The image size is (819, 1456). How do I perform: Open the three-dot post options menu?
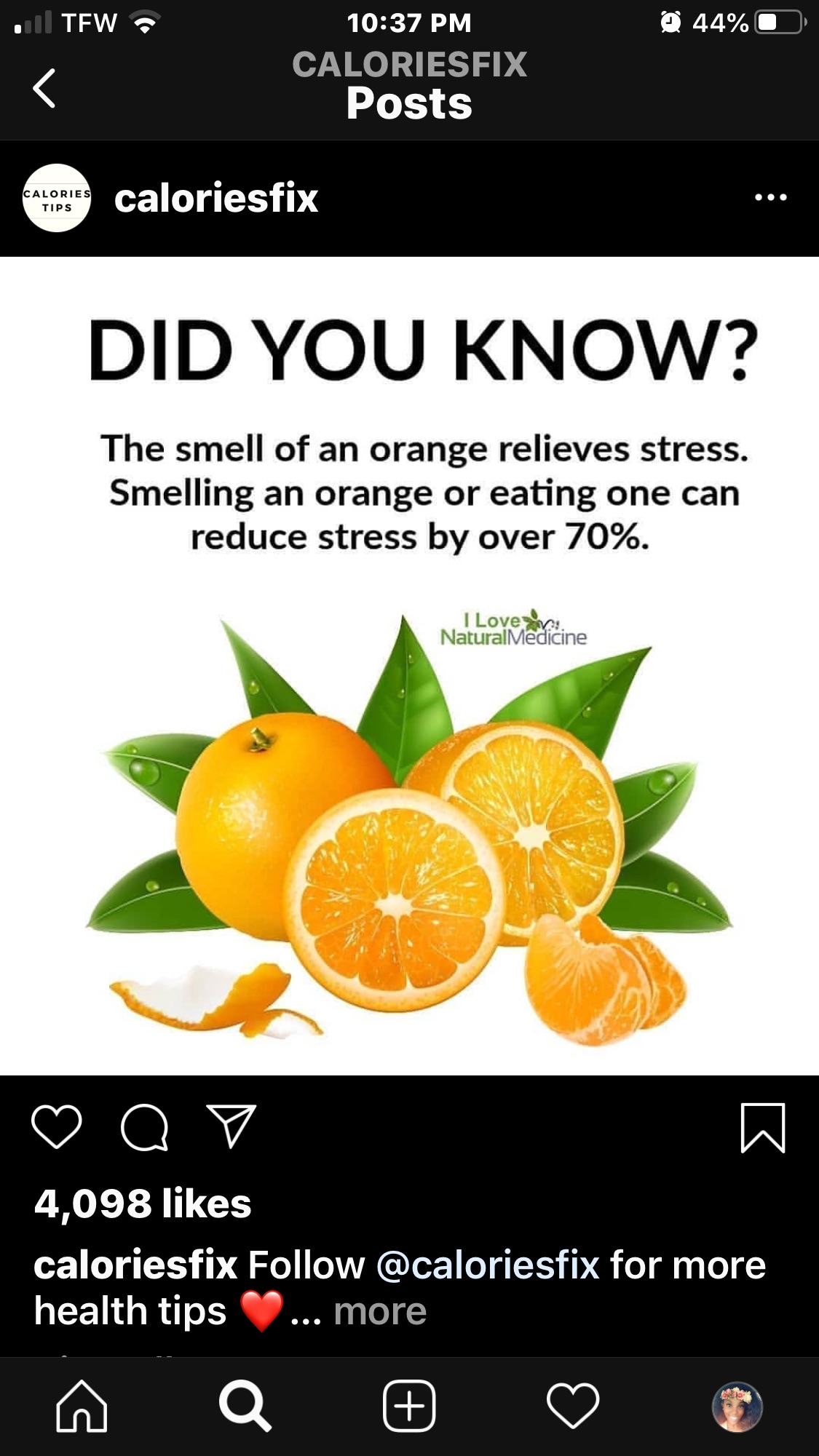(x=771, y=197)
